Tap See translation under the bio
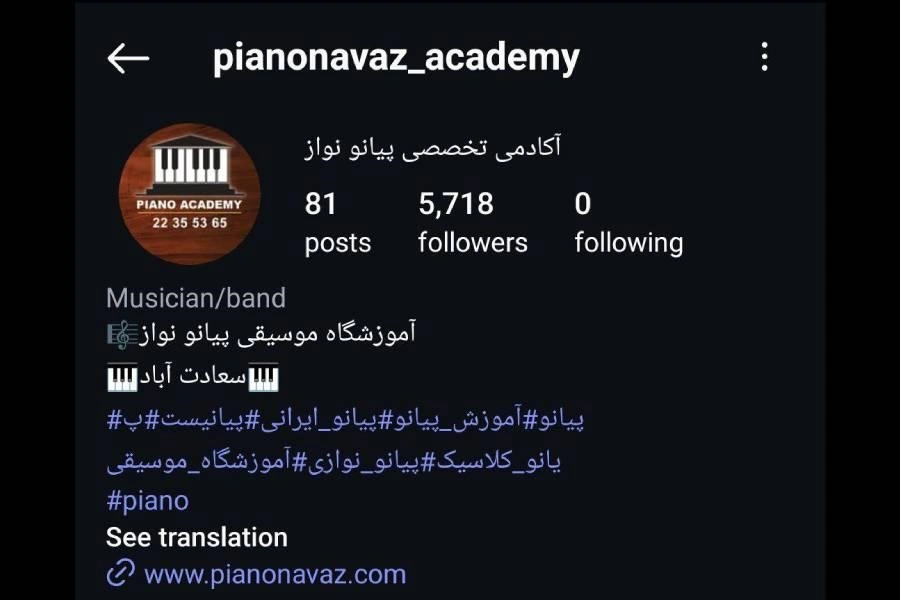The image size is (900, 600). point(197,537)
